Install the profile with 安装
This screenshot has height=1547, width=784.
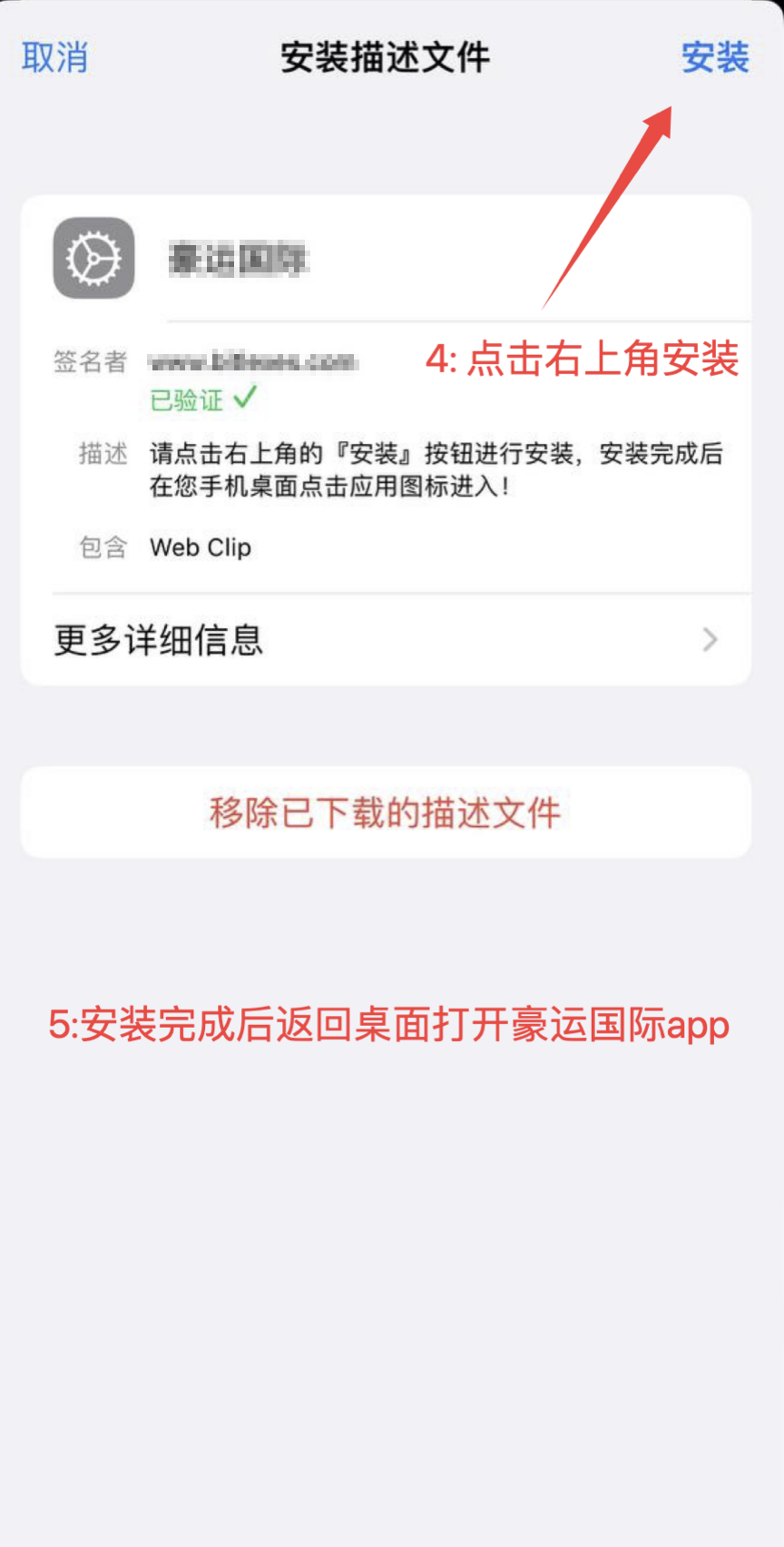coord(715,58)
